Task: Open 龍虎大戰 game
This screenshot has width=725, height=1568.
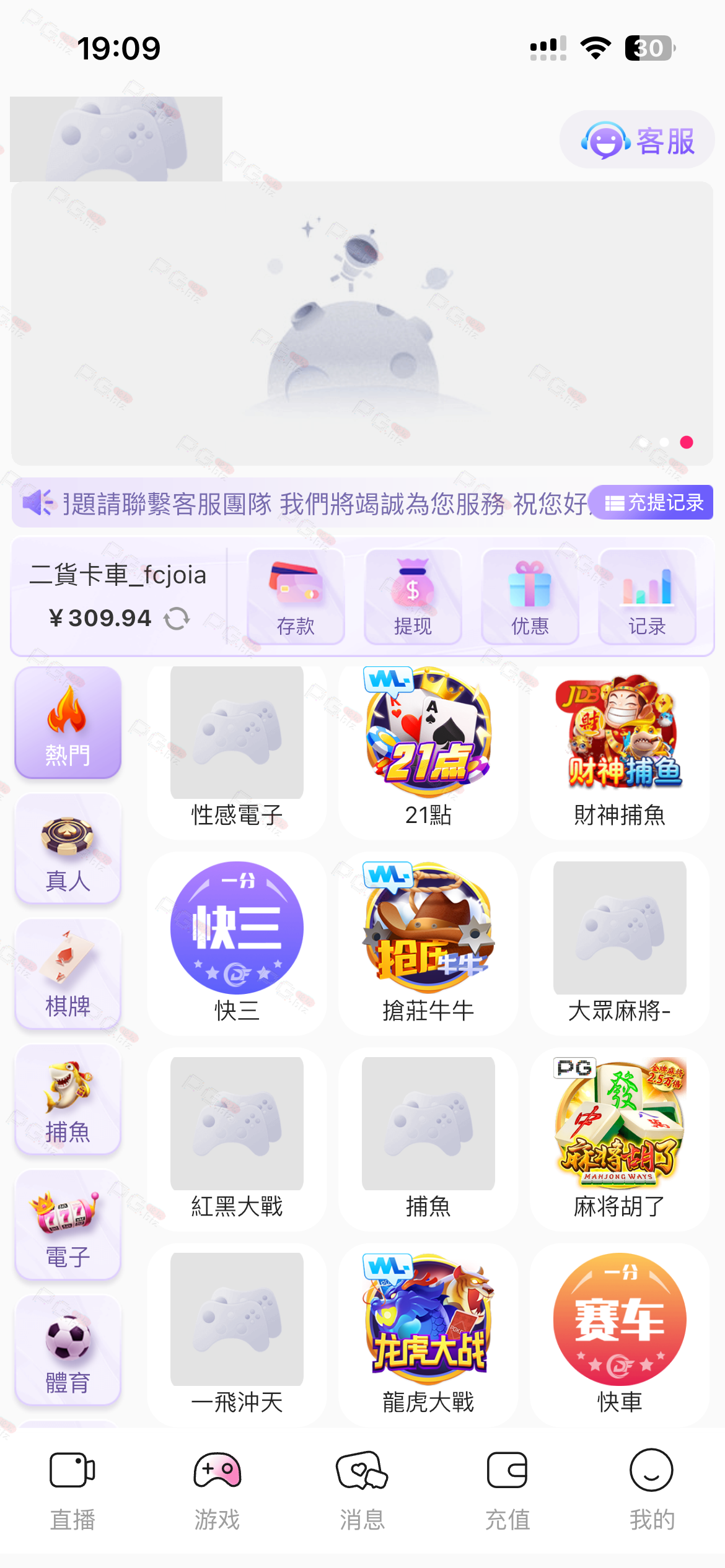Action: coord(428,1335)
